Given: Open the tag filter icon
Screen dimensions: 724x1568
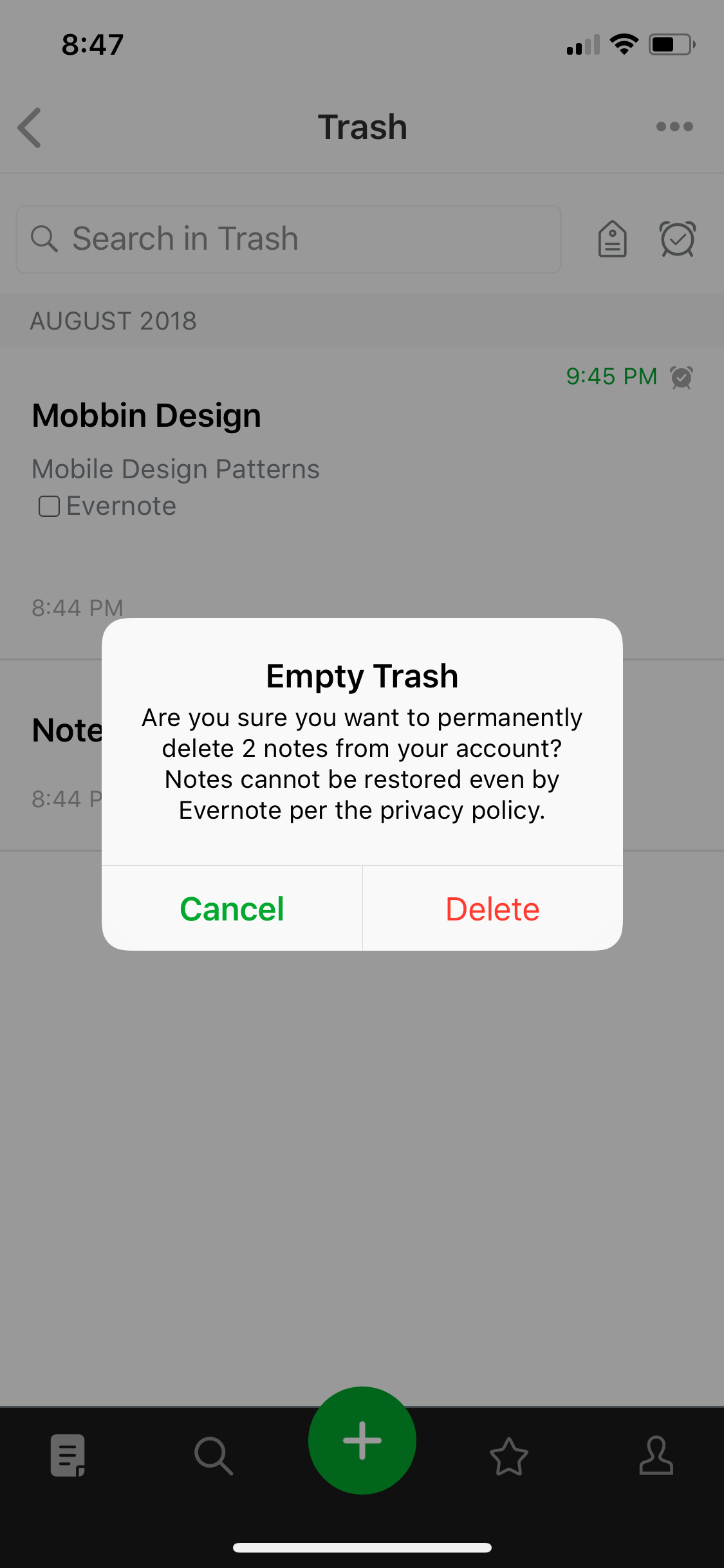Looking at the screenshot, I should pos(612,239).
